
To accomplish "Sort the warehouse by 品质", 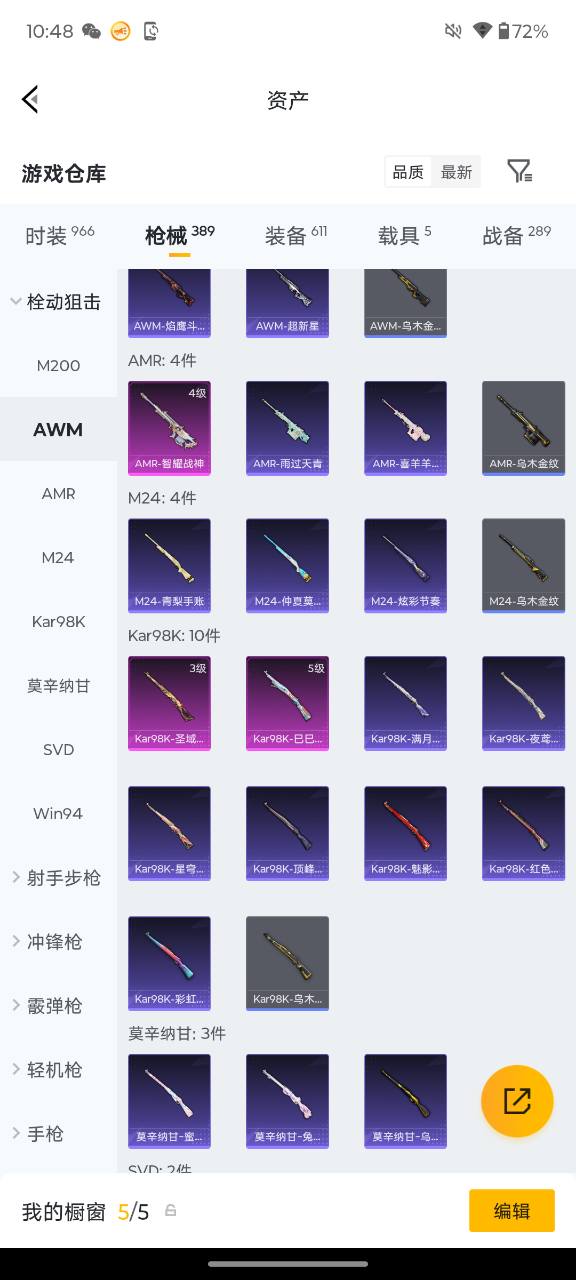I will (408, 172).
